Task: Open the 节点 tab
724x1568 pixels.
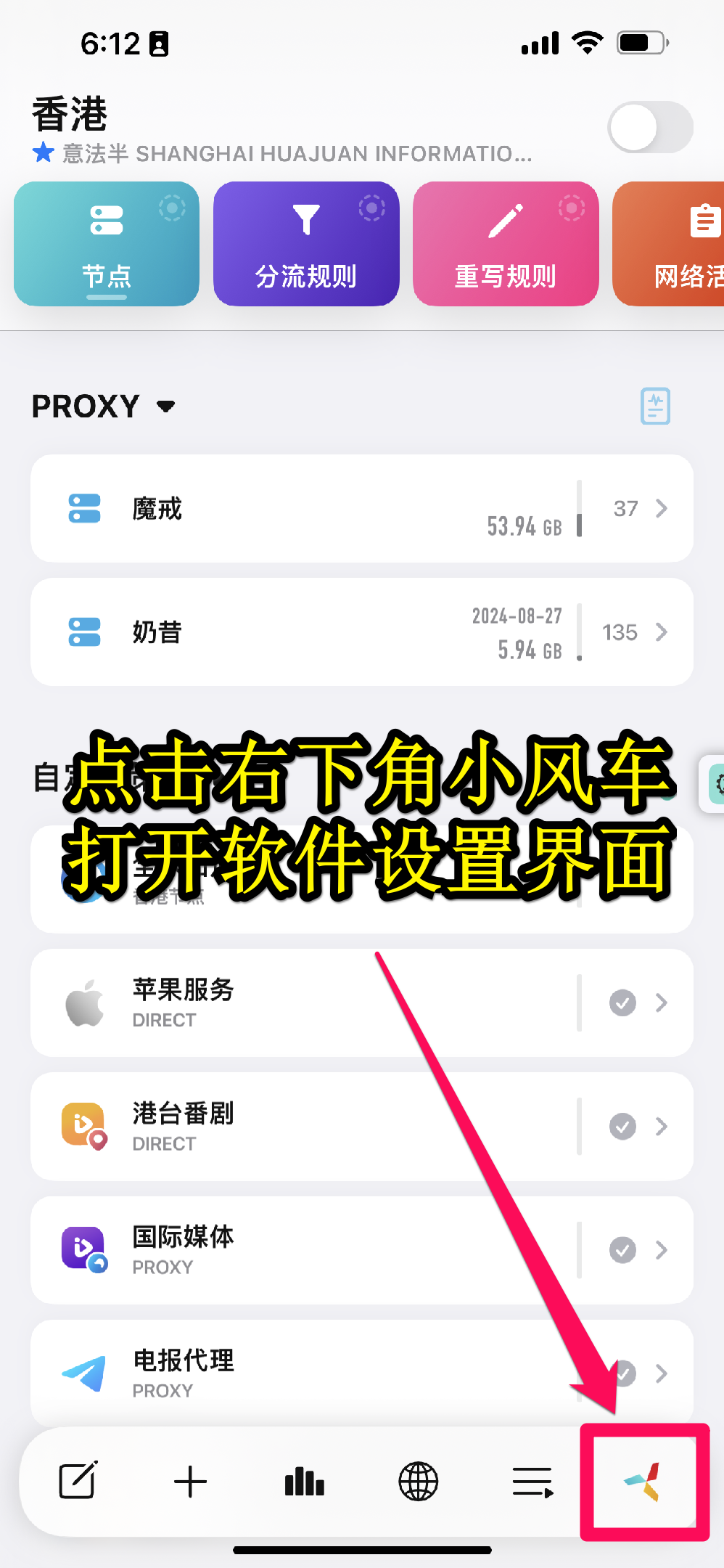Action: 107,244
